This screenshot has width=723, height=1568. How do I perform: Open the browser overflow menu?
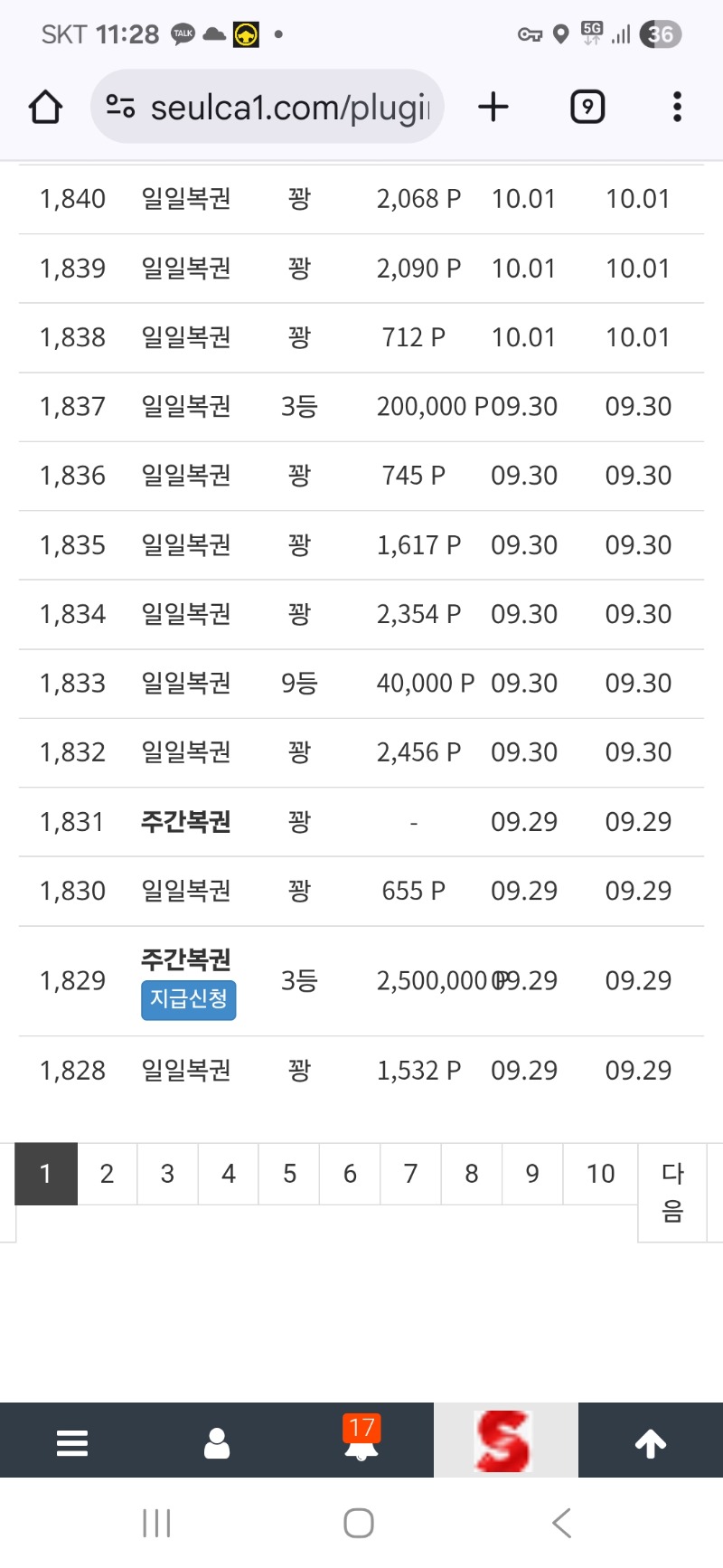[677, 107]
